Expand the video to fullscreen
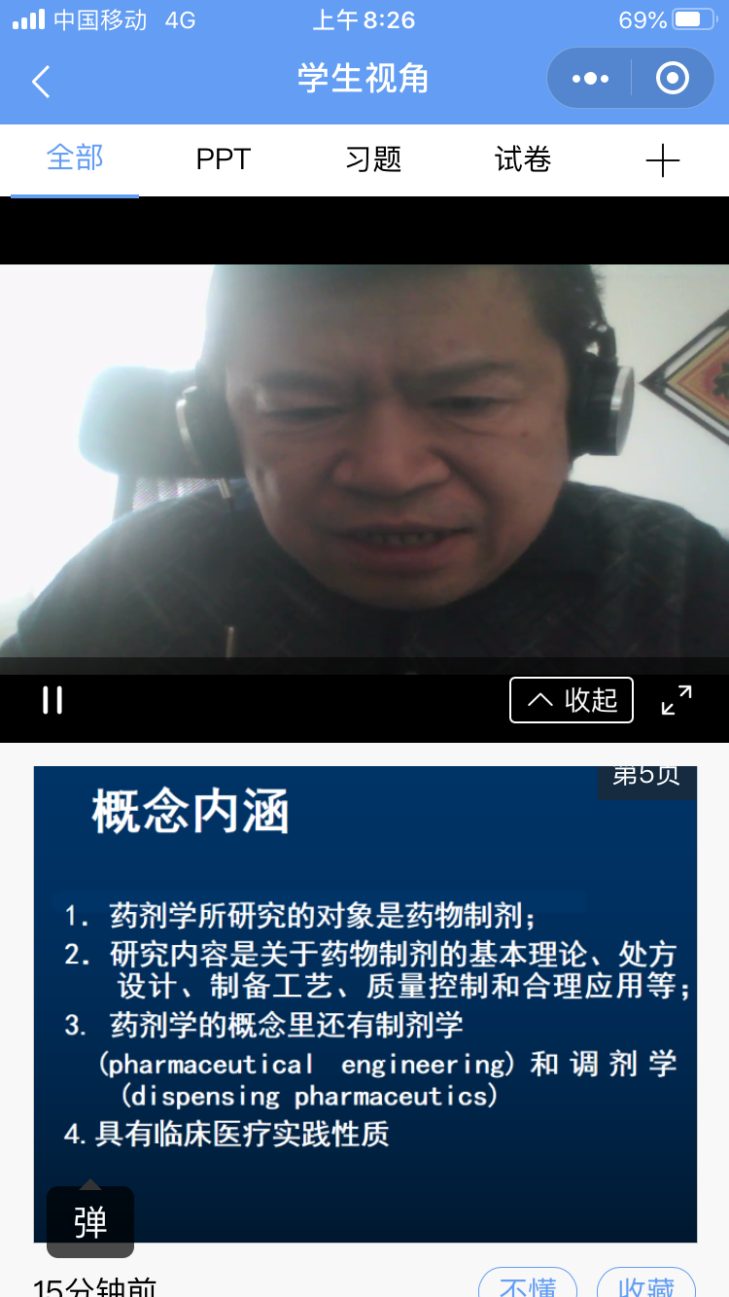 tap(677, 700)
